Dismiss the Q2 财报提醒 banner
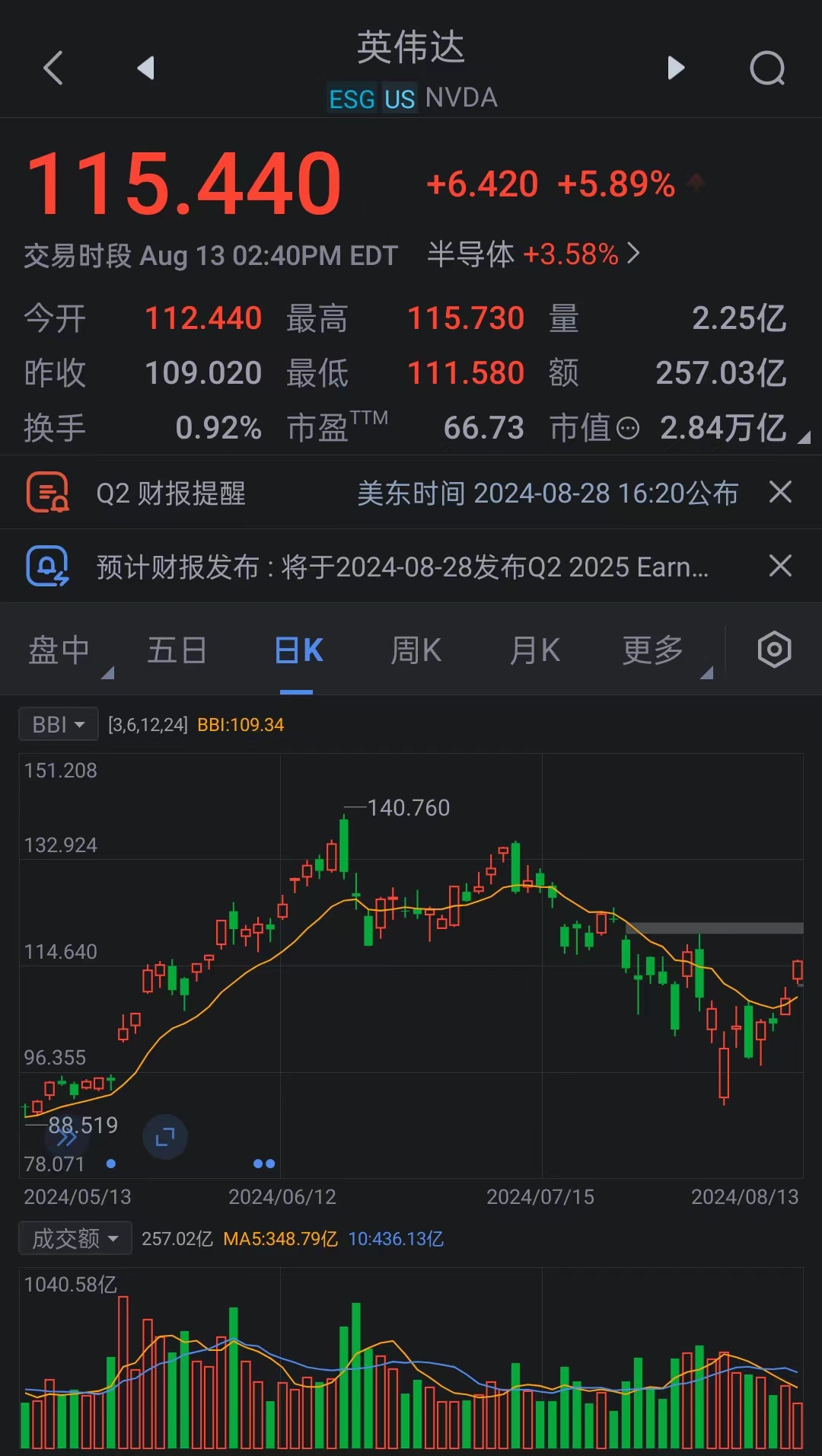The image size is (822, 1456). click(780, 492)
